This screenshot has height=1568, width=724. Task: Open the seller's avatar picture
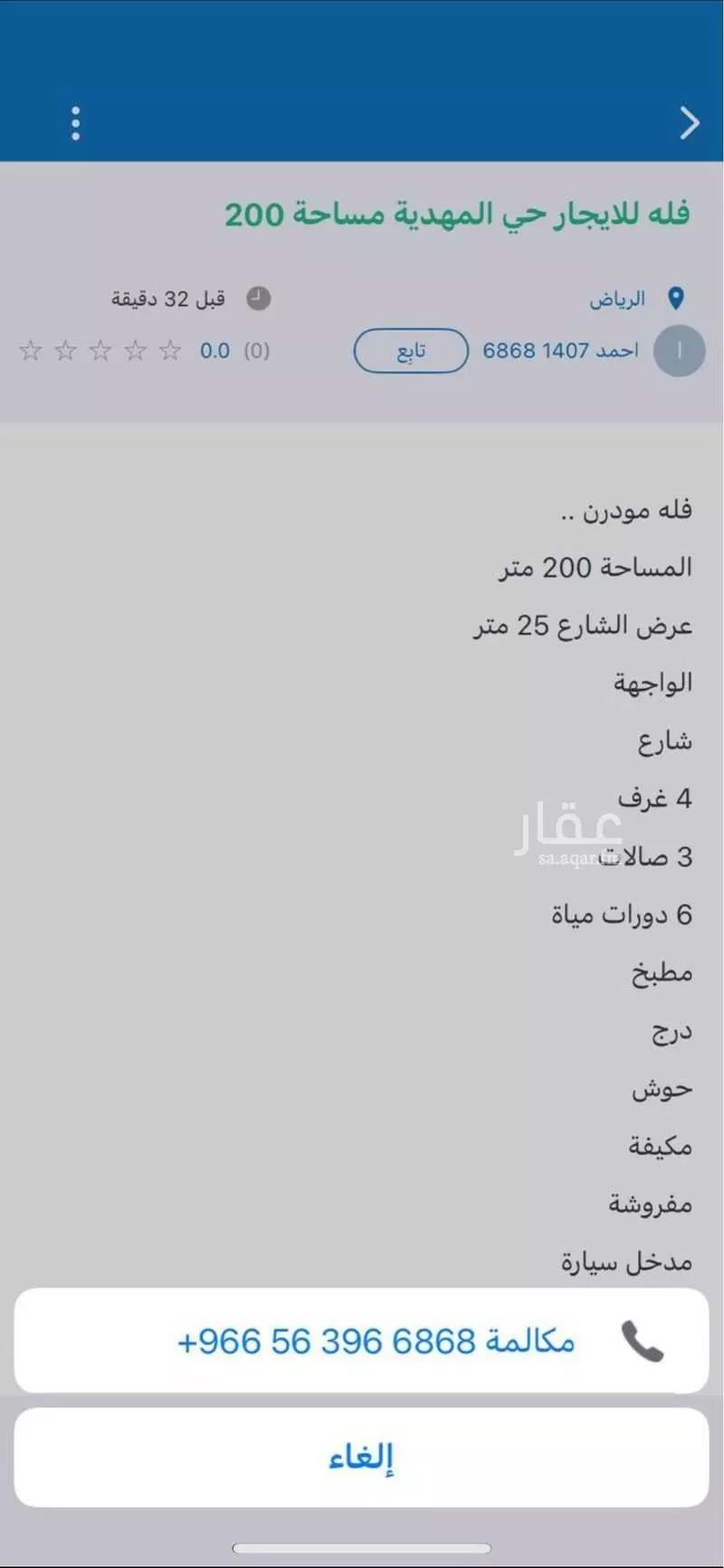(x=679, y=350)
